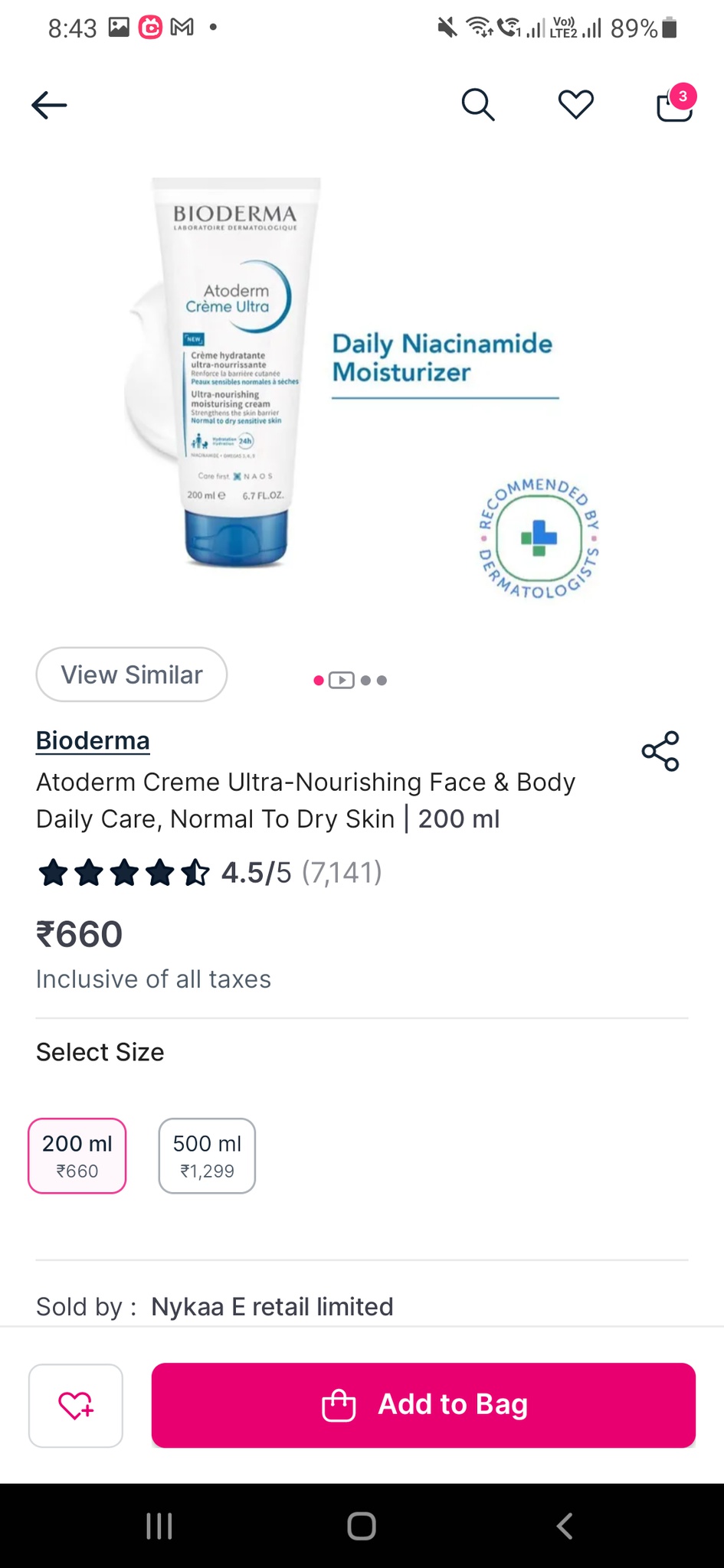The image size is (724, 1568).
Task: Add product to wishlist beside Add to Bag
Action: 76,1406
